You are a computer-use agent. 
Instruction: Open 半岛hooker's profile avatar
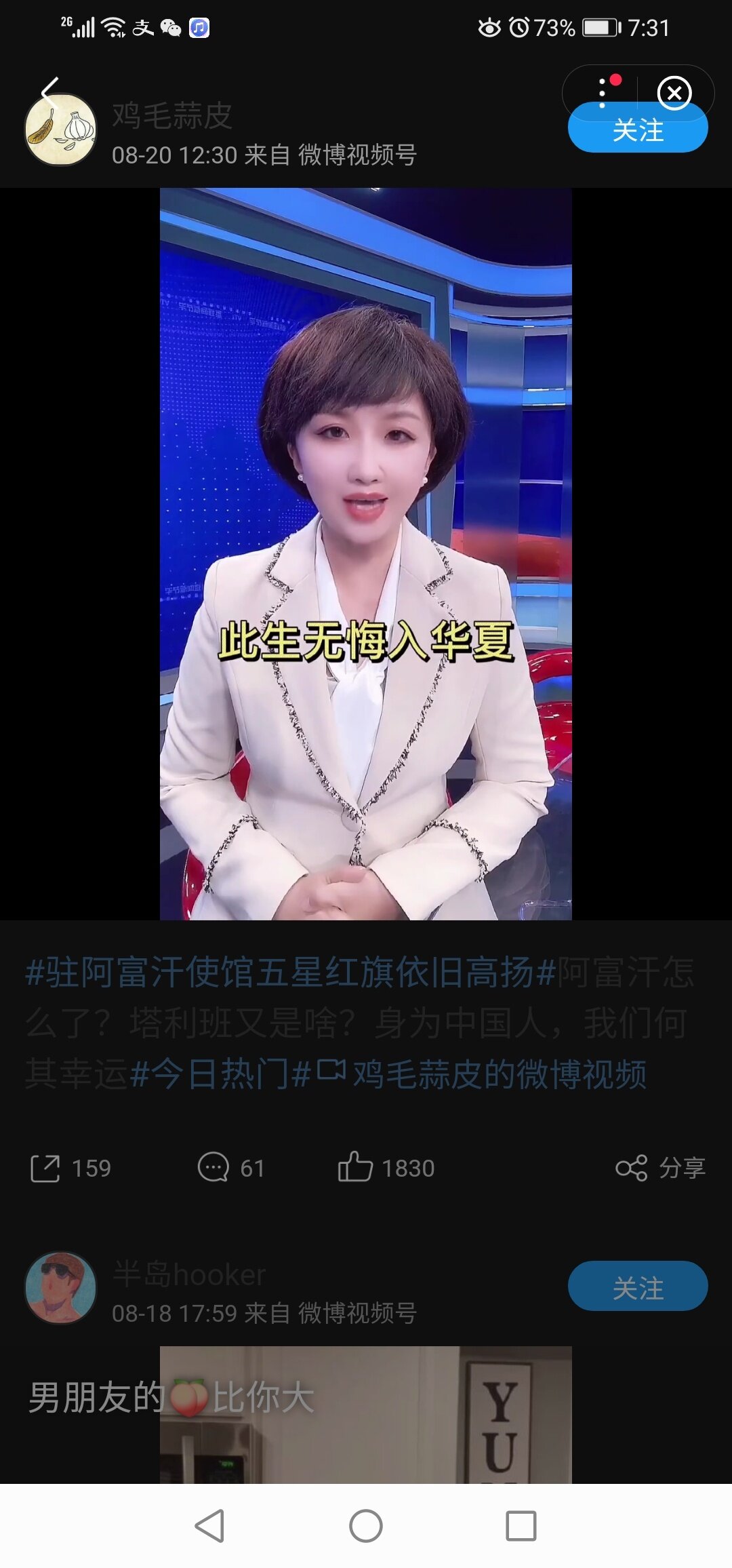coord(60,1287)
